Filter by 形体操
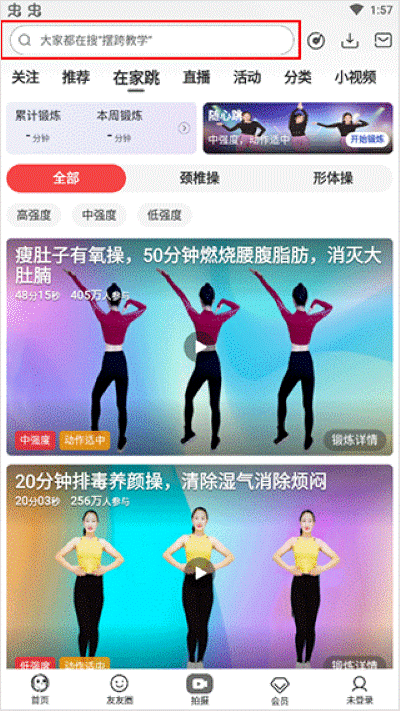The height and width of the screenshot is (711, 400). point(333,178)
